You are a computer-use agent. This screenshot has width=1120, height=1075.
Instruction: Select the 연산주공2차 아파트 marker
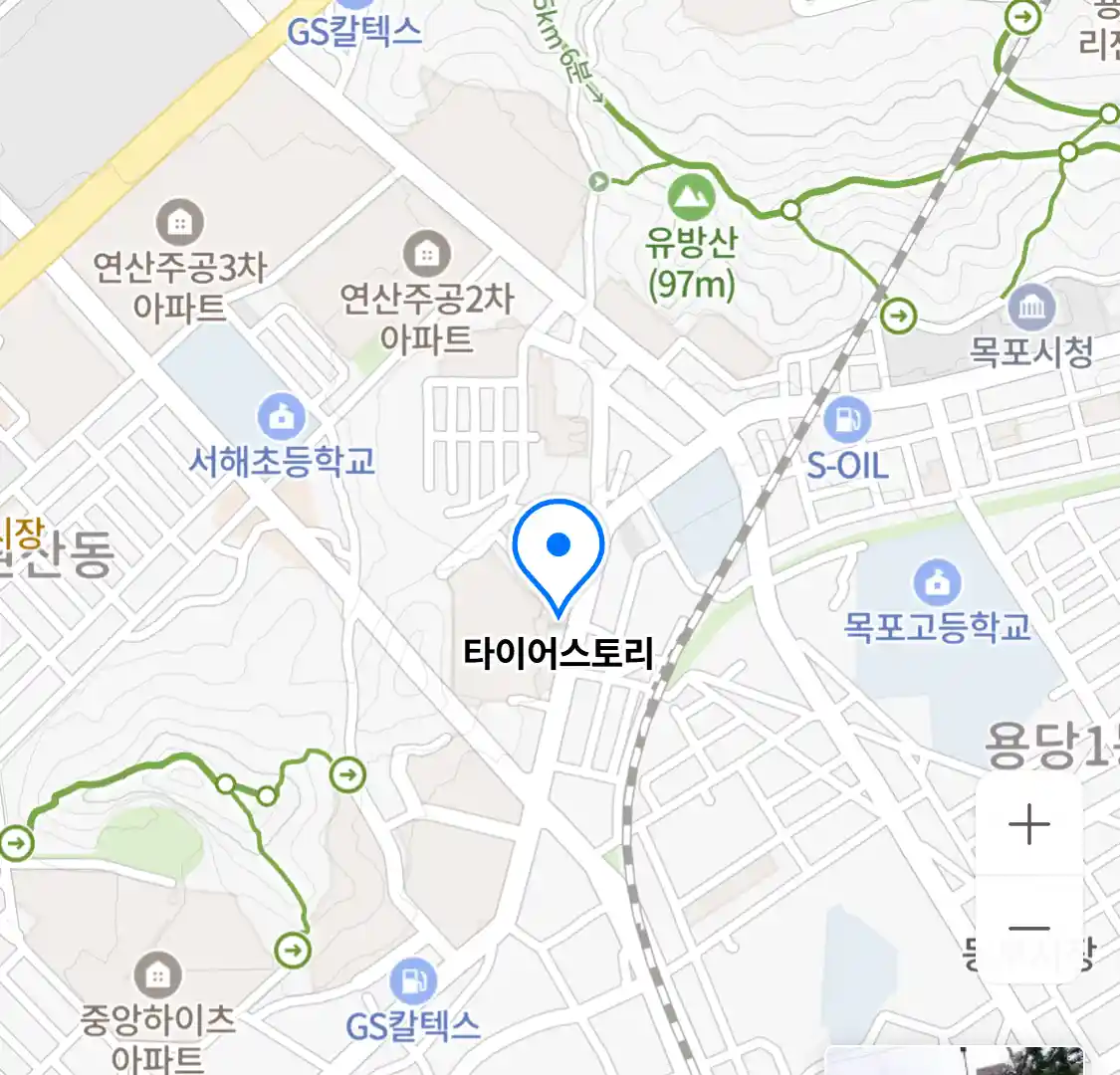coord(426,255)
